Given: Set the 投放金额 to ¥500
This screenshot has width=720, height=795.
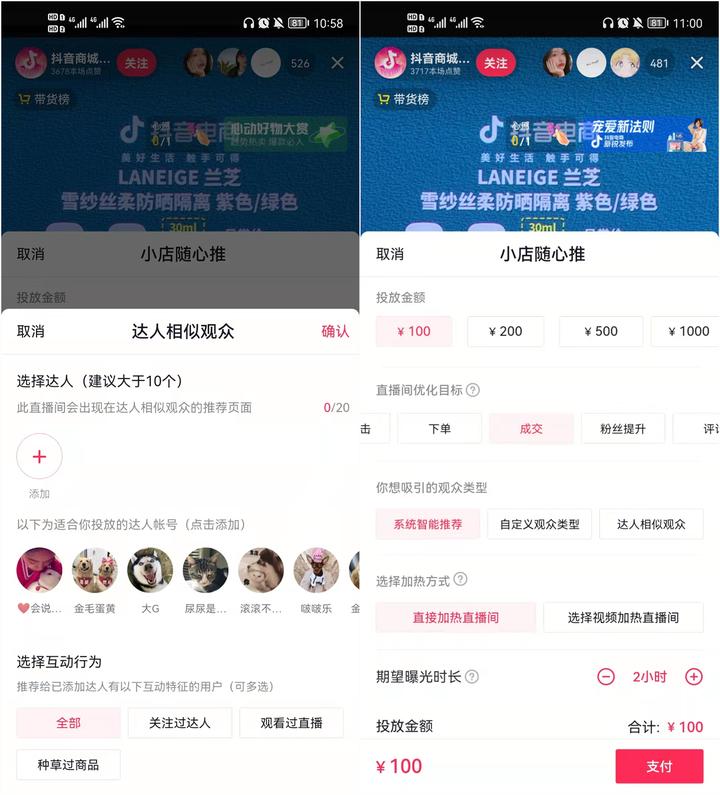Looking at the screenshot, I should pos(600,331).
